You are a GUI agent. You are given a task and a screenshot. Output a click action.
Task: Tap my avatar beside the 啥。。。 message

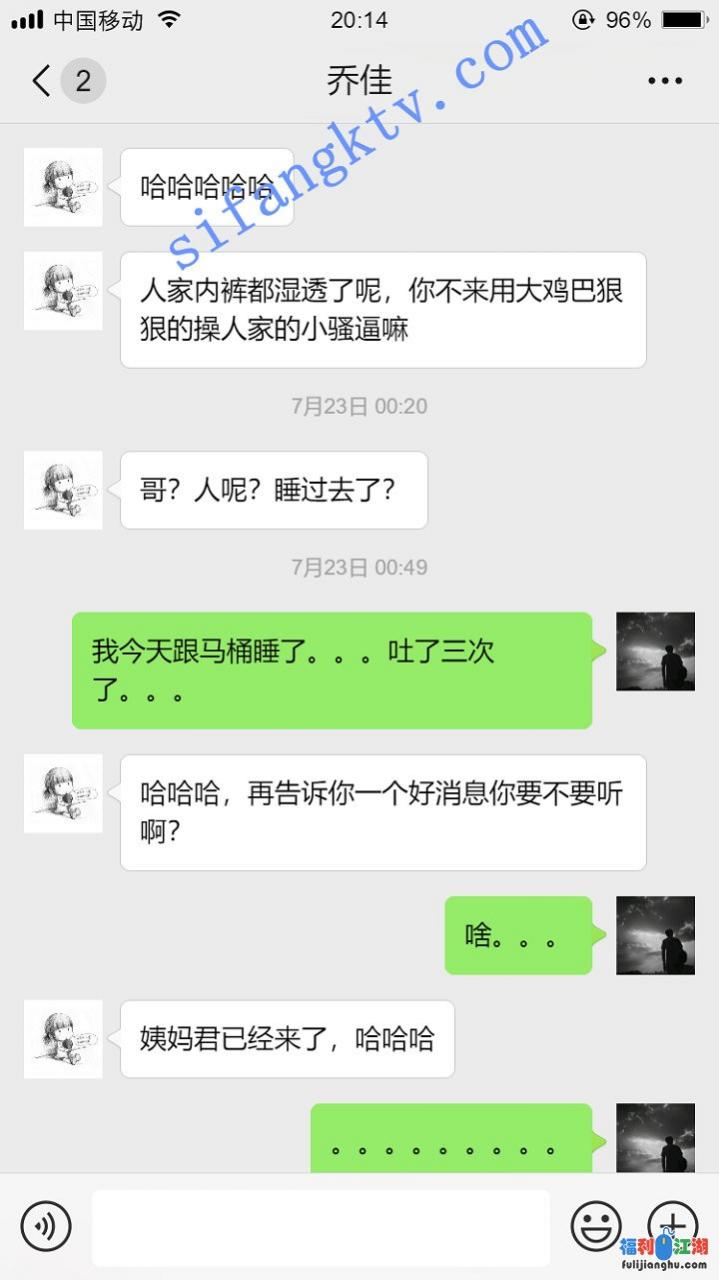pyautogui.click(x=655, y=935)
